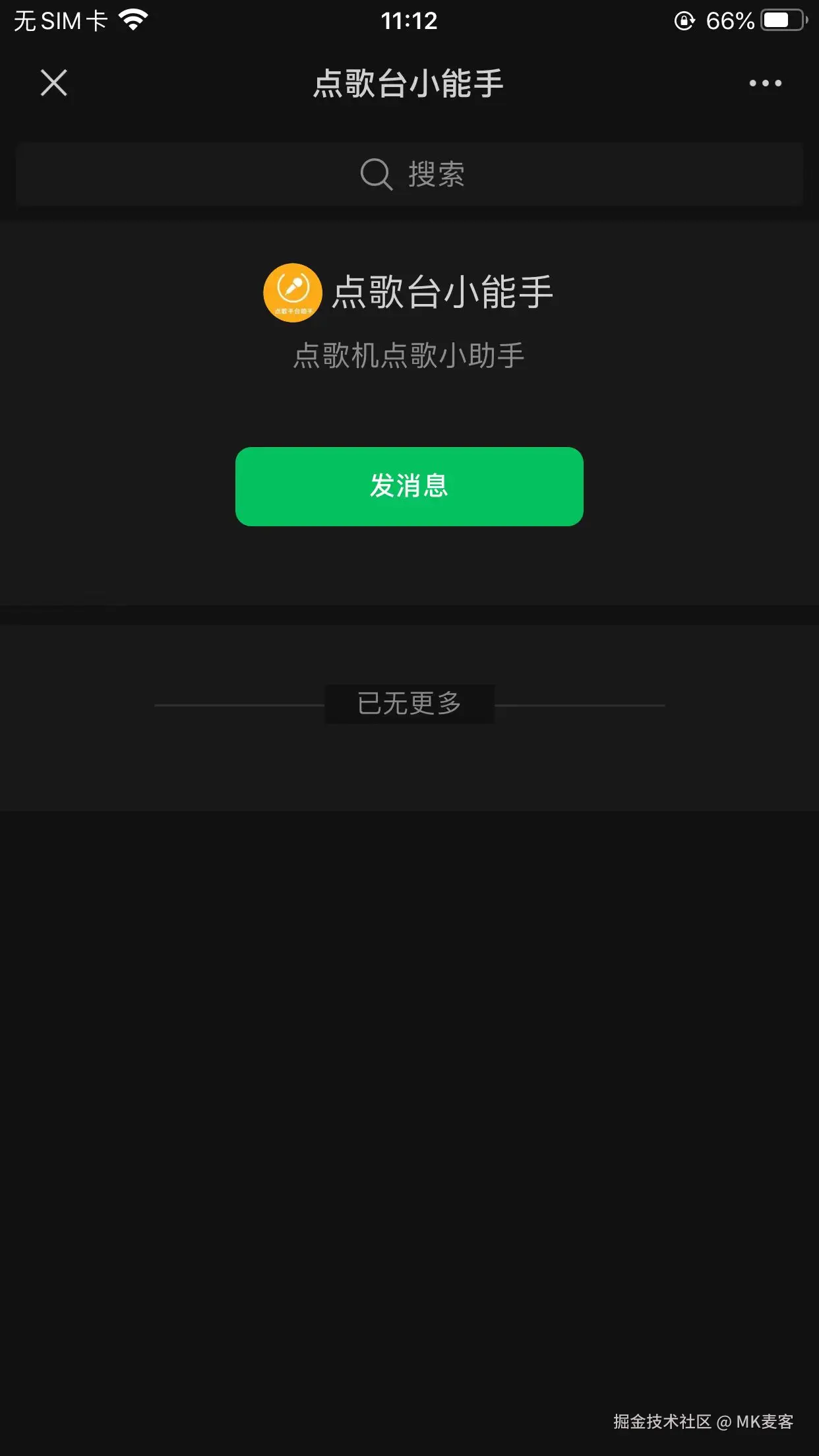Tap the 搜索 search field
The image size is (819, 1456).
pyautogui.click(x=409, y=175)
